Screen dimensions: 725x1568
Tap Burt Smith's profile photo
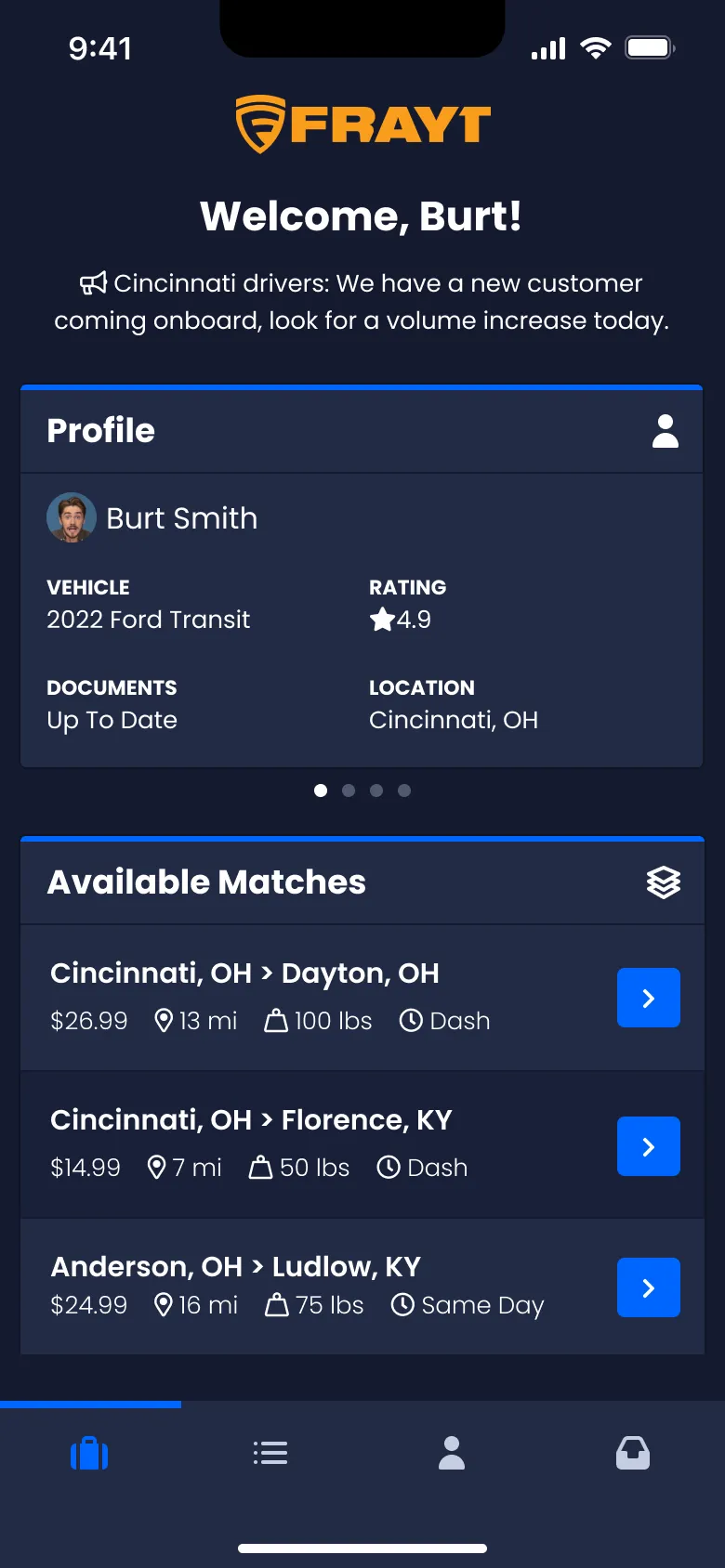(72, 517)
